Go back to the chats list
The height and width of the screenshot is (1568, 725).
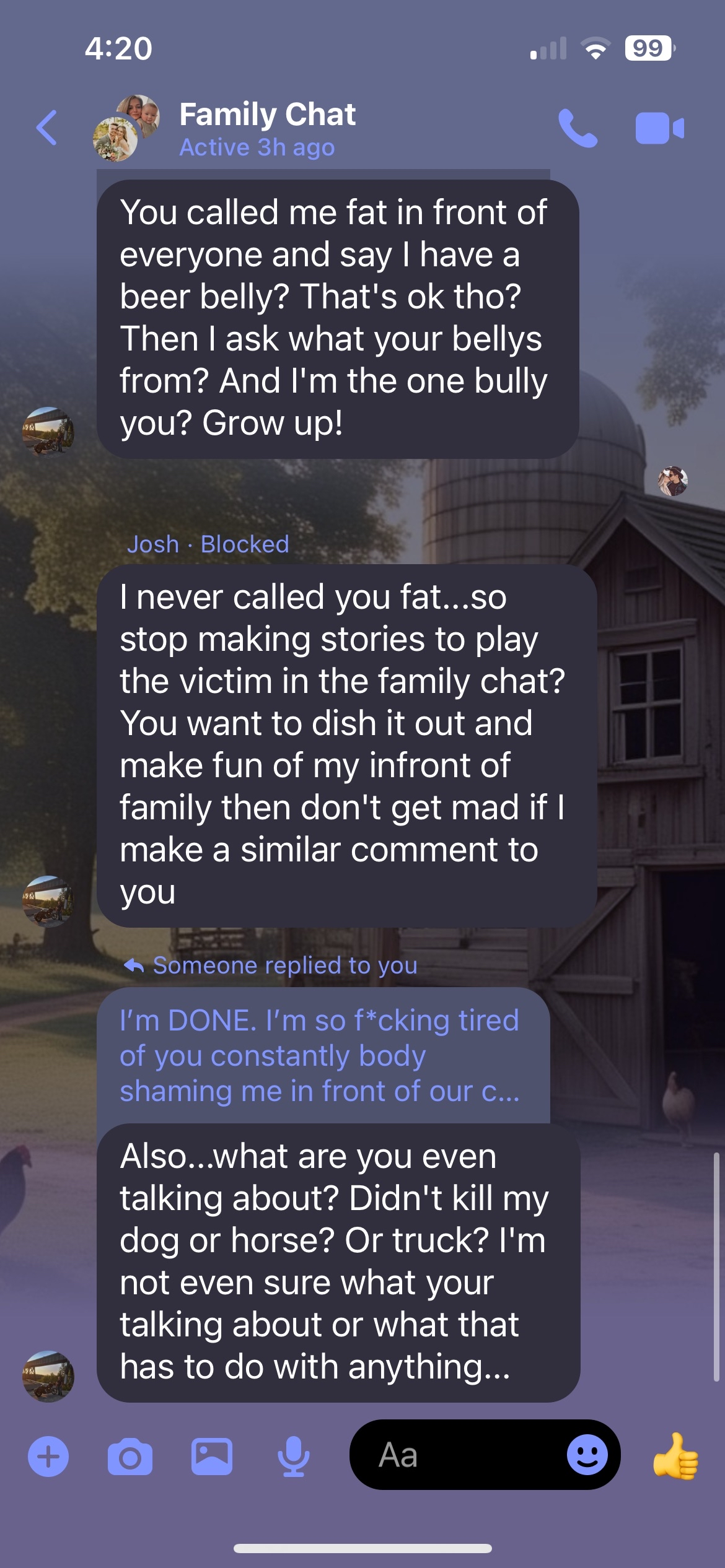(x=47, y=128)
